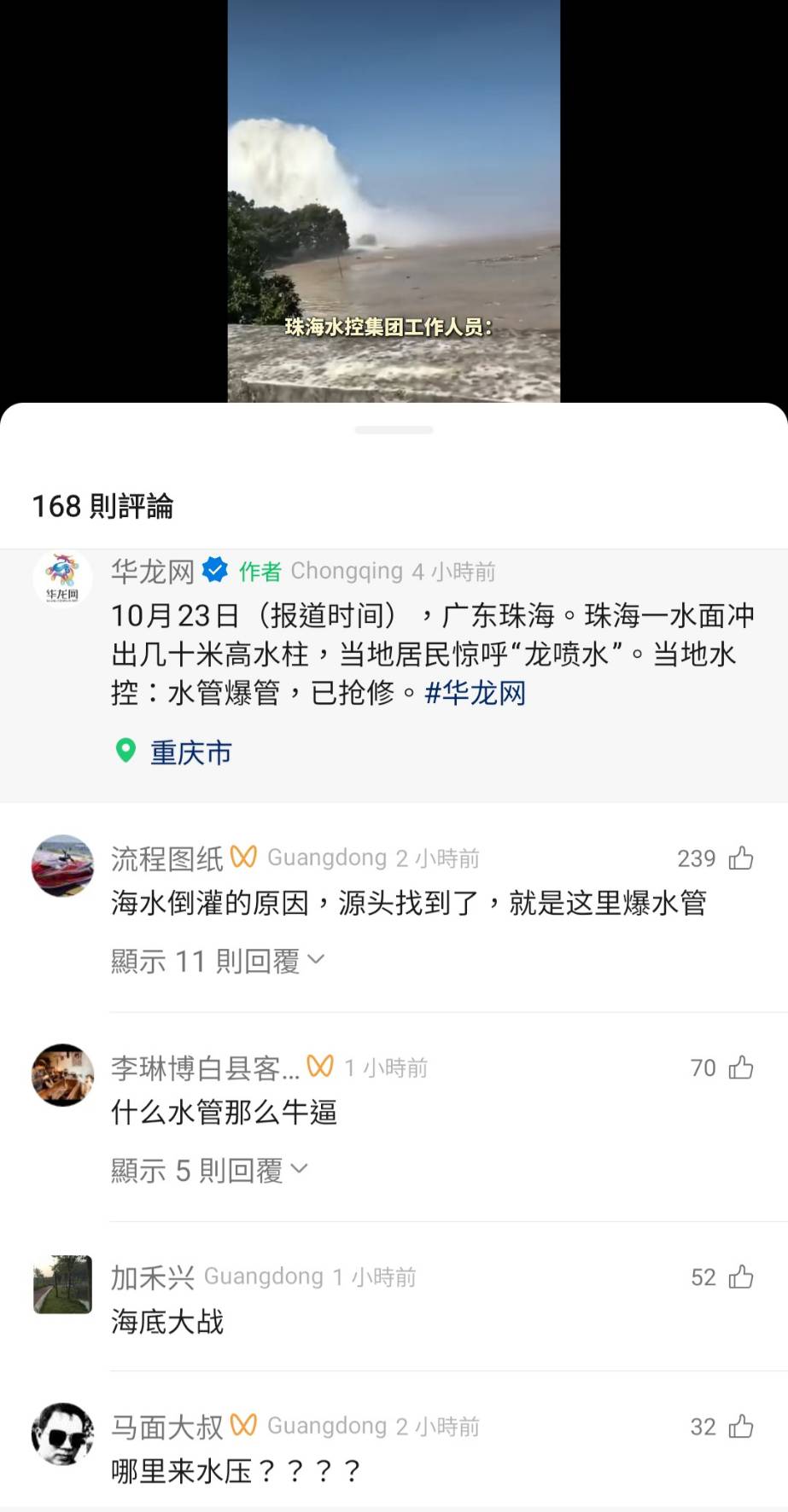This screenshot has width=788, height=1512.
Task: View 马面大叔's profile avatar
Action: tap(62, 1433)
